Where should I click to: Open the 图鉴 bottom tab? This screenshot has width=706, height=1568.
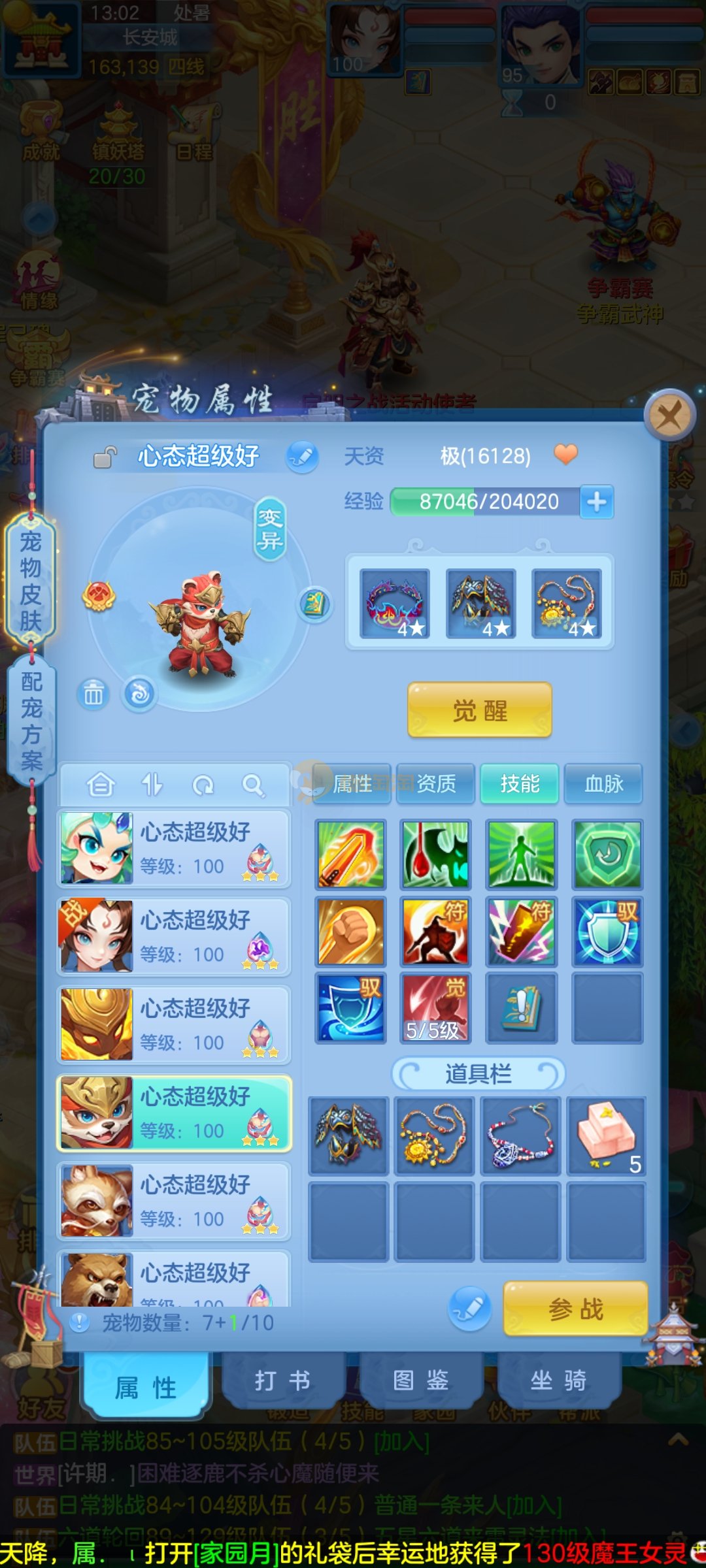point(420,1381)
